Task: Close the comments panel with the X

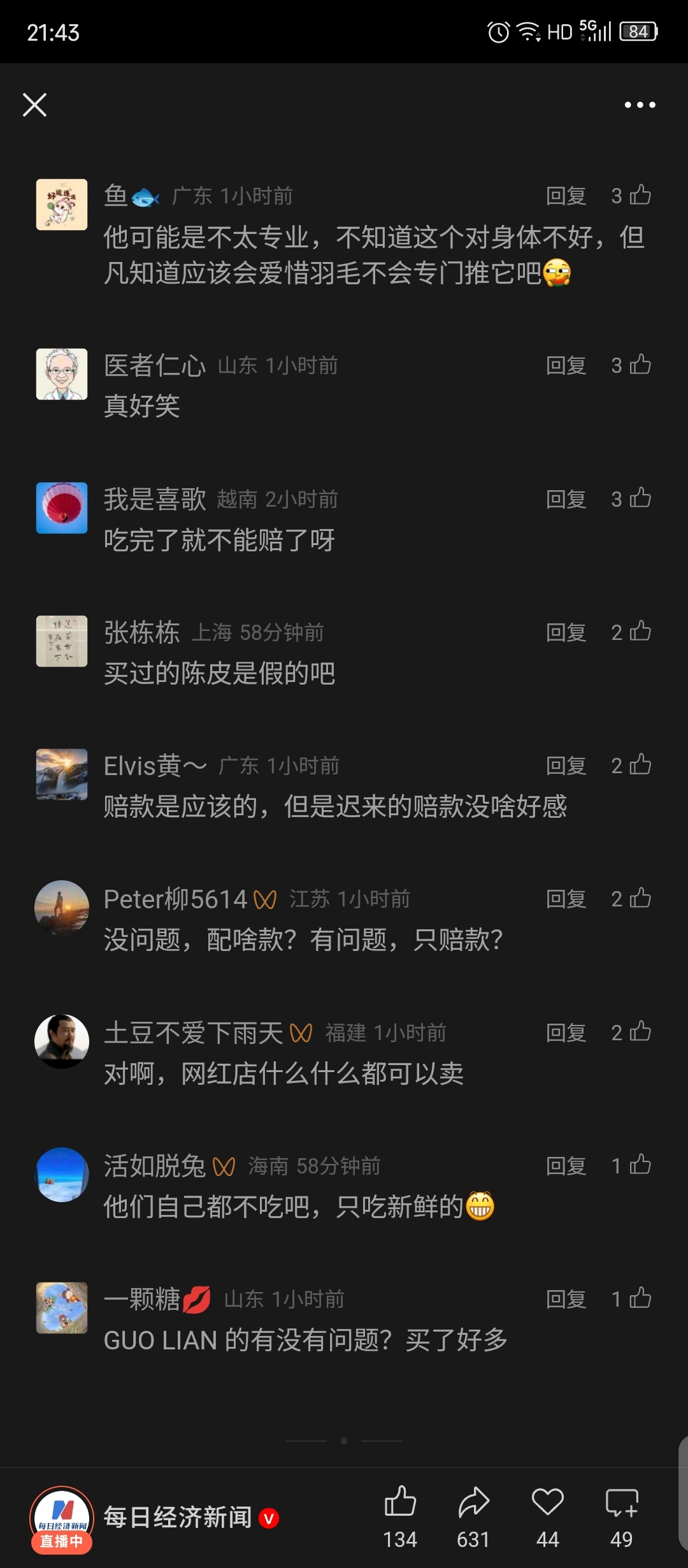Action: point(35,104)
